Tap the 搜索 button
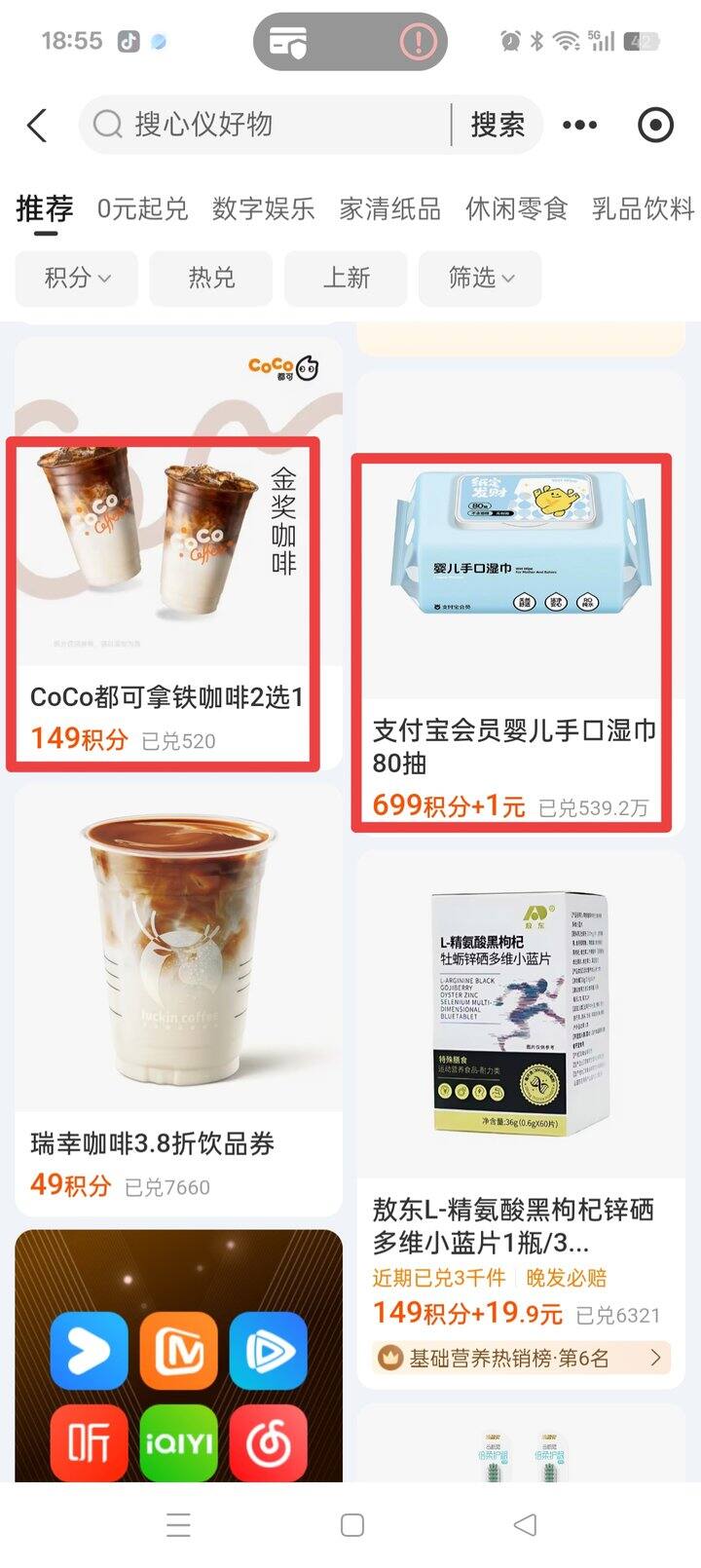Viewport: 701px width, 1568px height. point(498,125)
